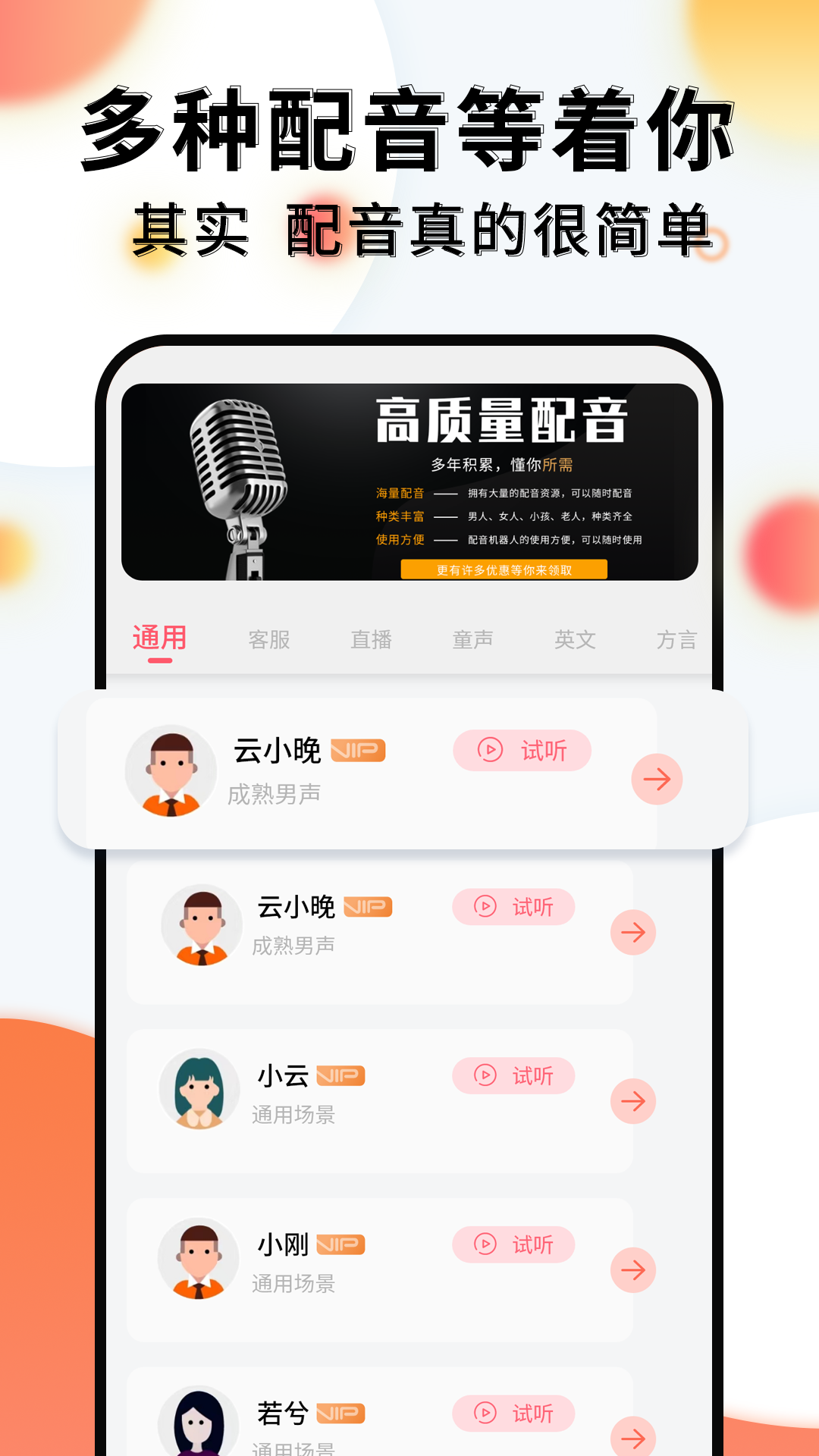Click the 试听 button for 小云
The width and height of the screenshot is (819, 1456).
513,1076
